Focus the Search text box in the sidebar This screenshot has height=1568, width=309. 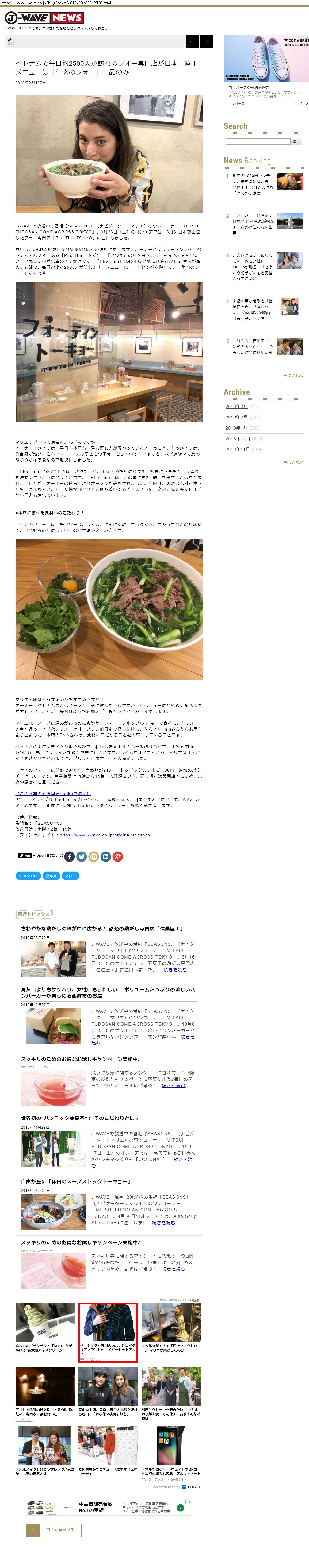pos(257,141)
